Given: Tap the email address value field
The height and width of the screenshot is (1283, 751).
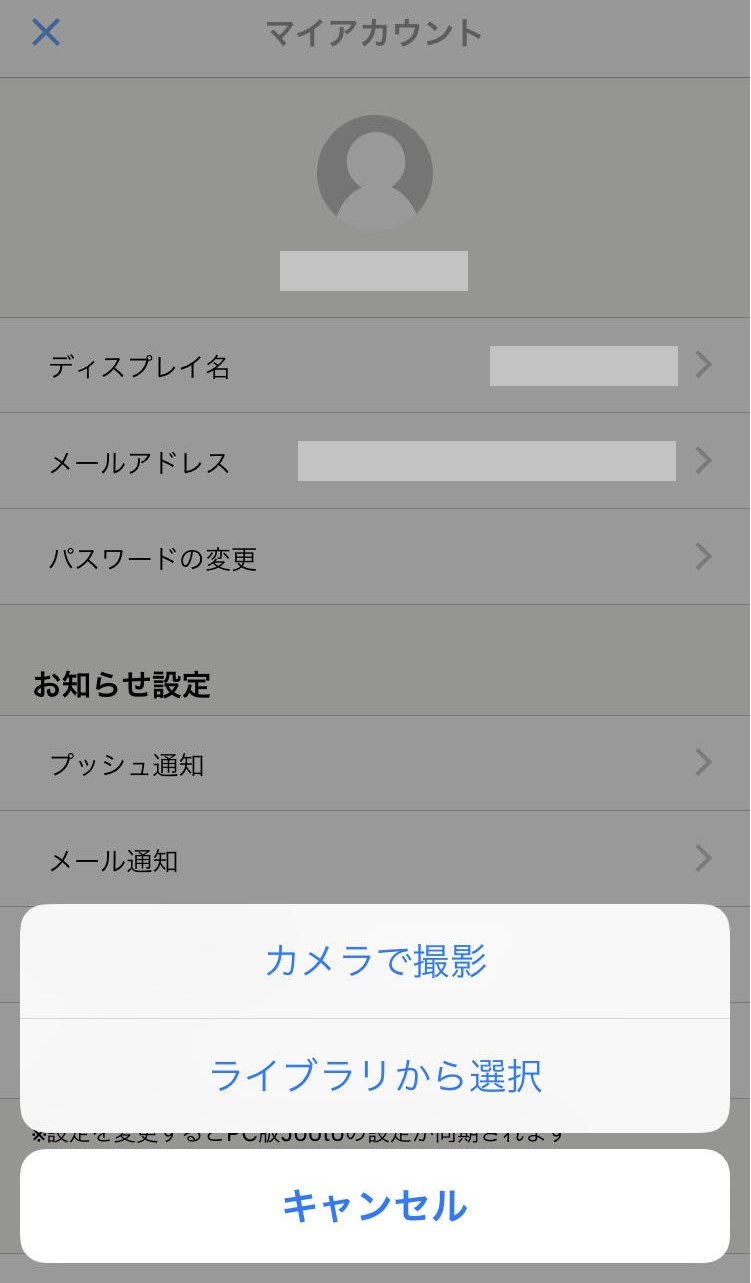Looking at the screenshot, I should (485, 461).
